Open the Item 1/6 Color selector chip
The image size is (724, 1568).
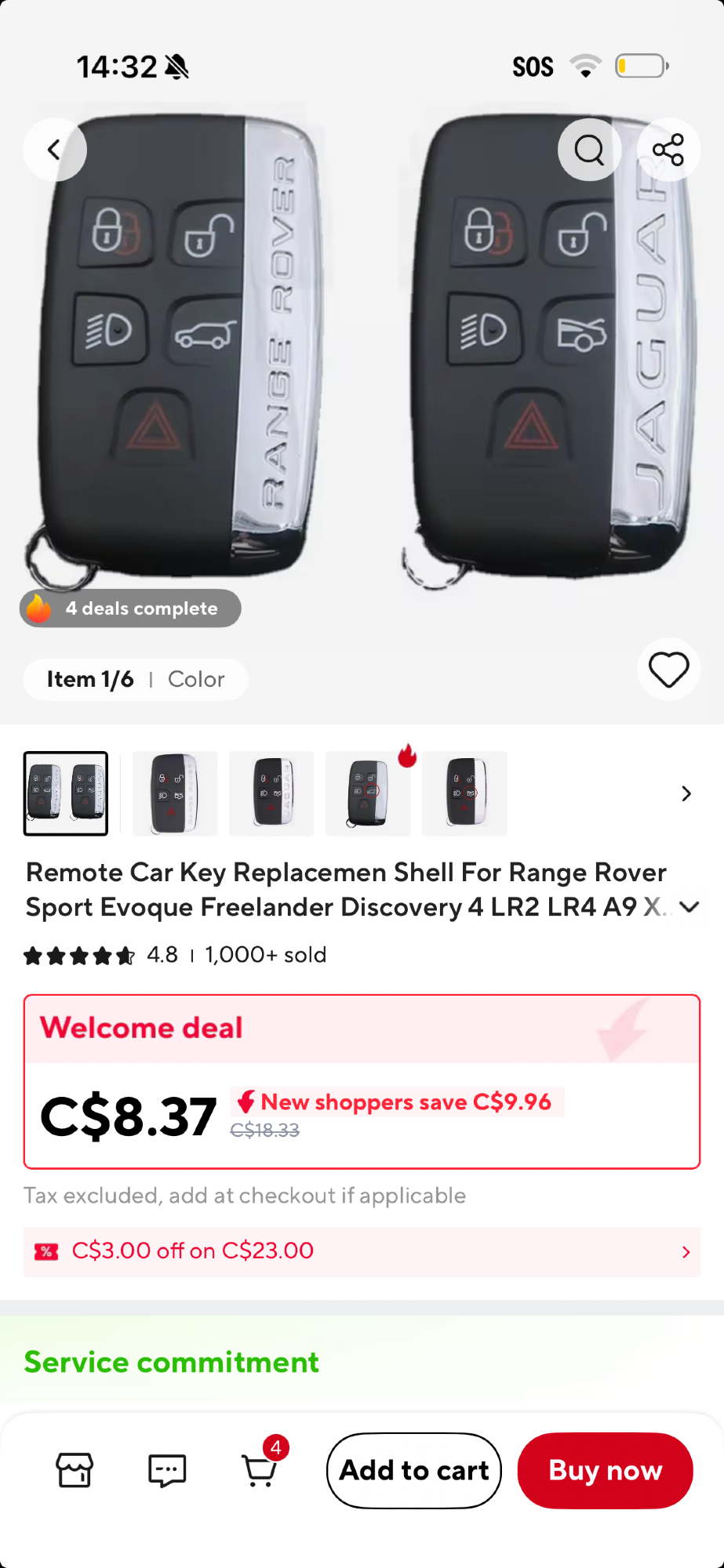136,679
